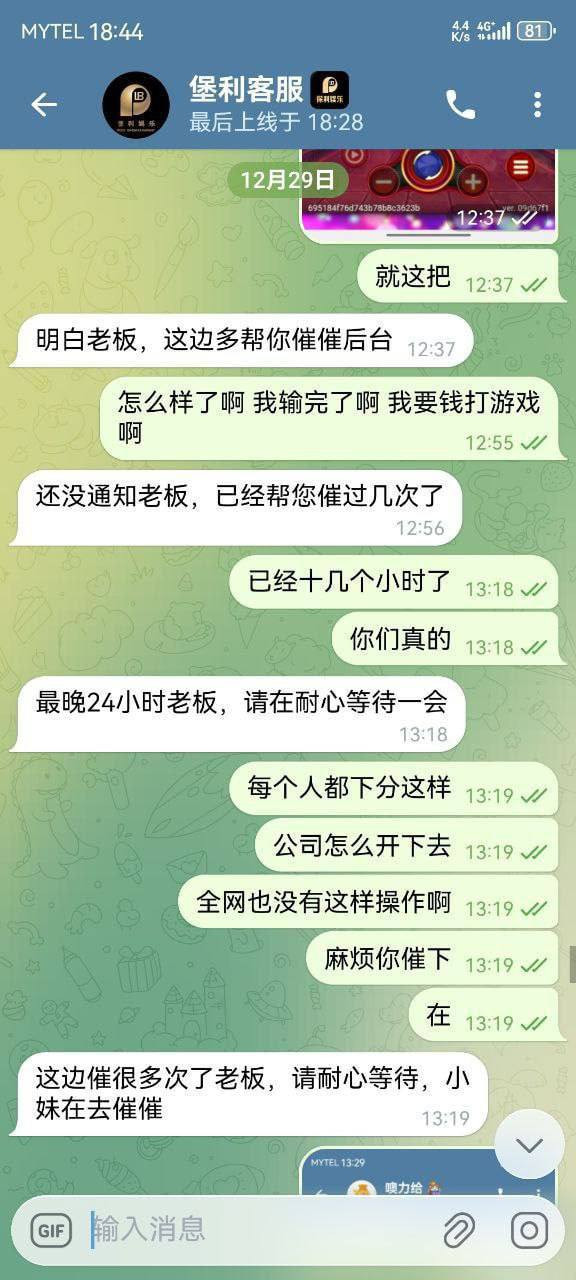Open the three-dot overflow menu
This screenshot has width=576, height=1280.
tap(537, 105)
